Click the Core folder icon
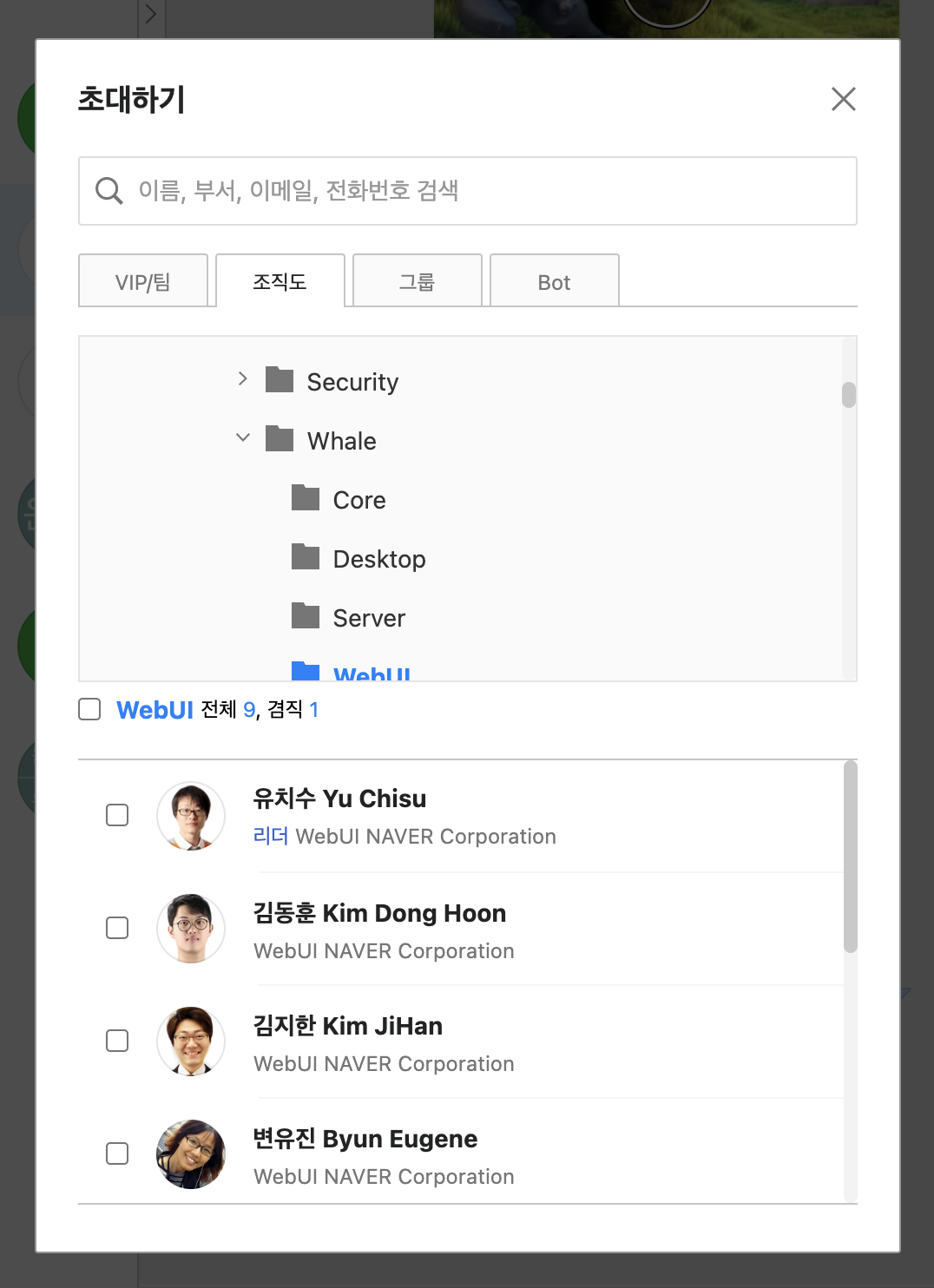This screenshot has width=934, height=1288. 306,498
